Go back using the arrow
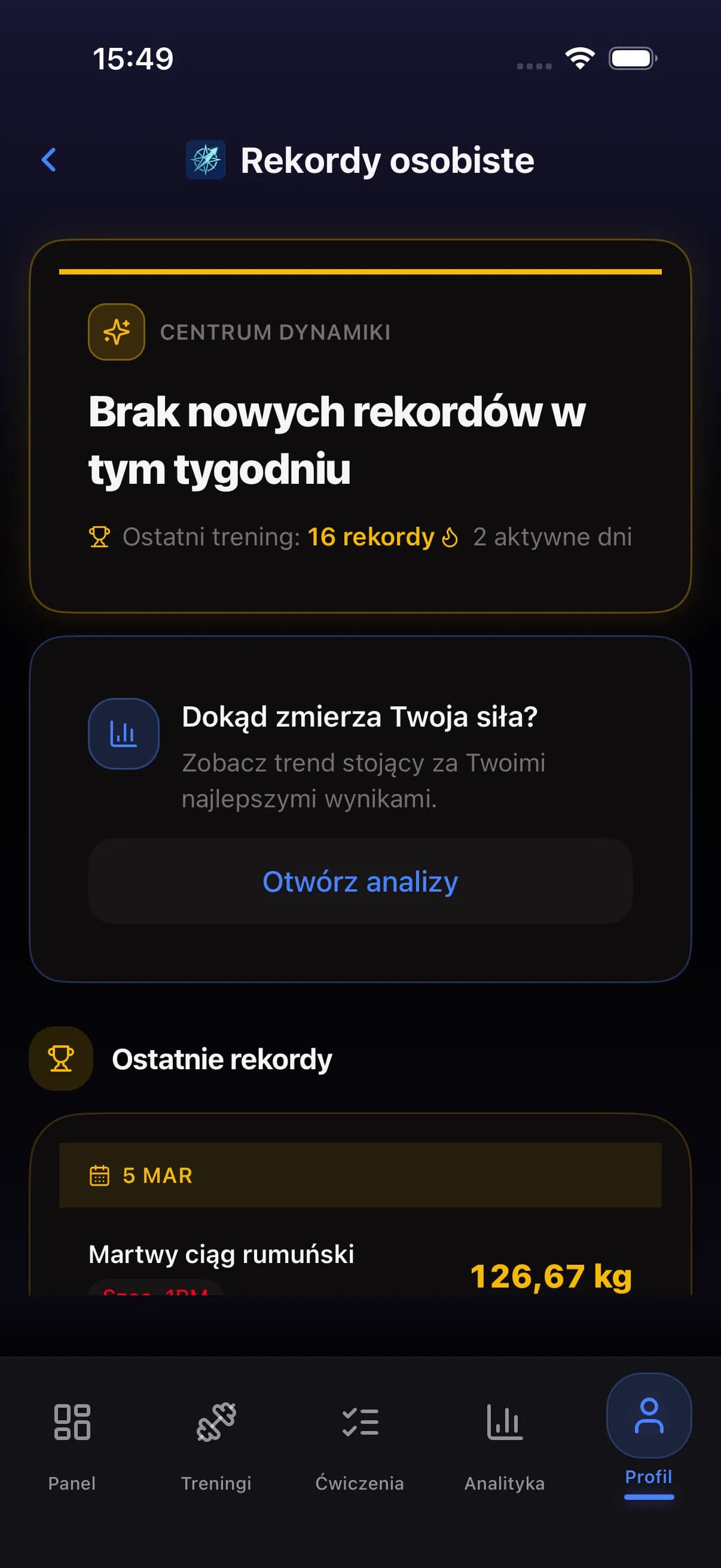Image resolution: width=721 pixels, height=1568 pixels. (x=48, y=160)
